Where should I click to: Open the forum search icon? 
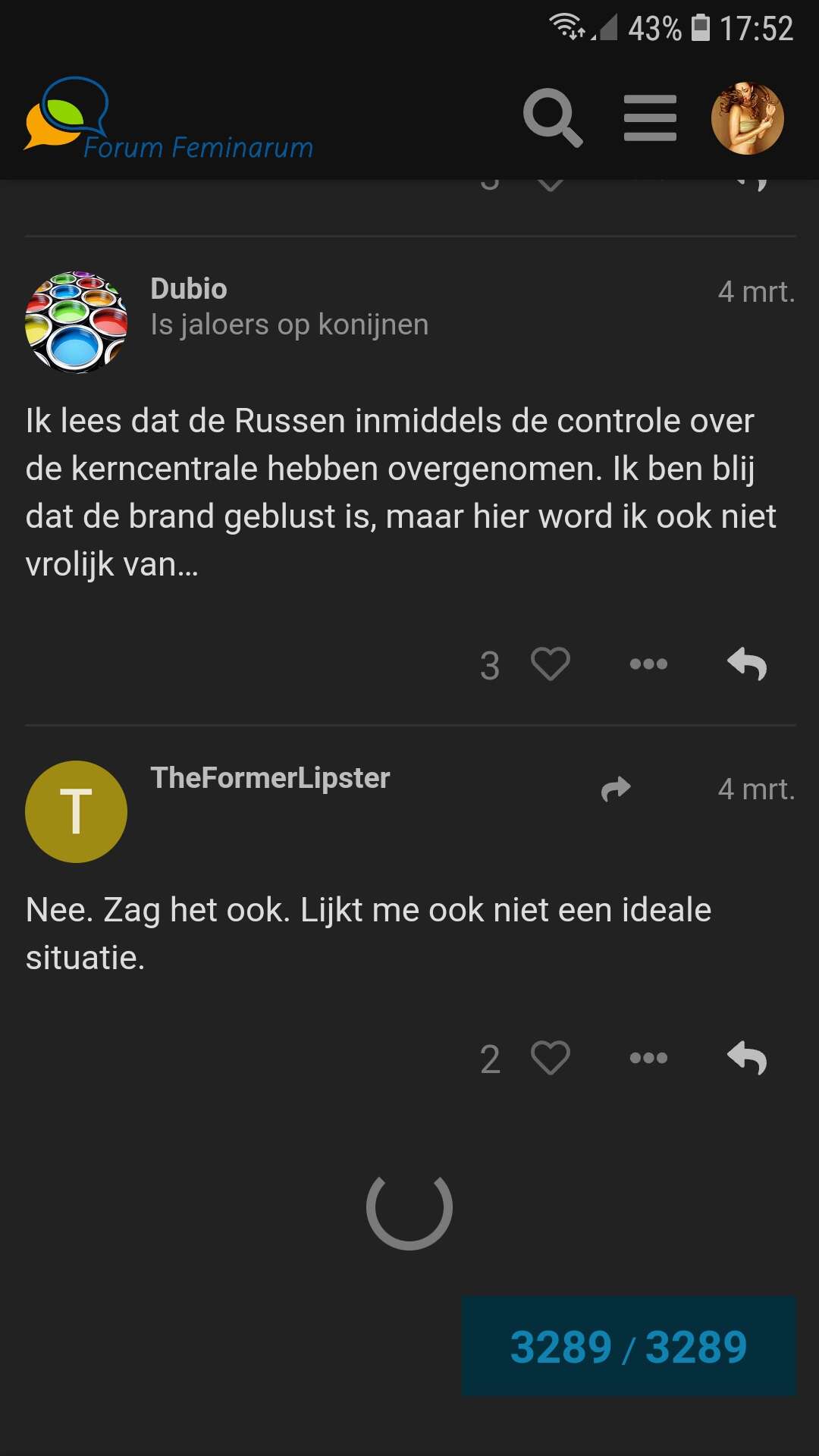click(553, 118)
